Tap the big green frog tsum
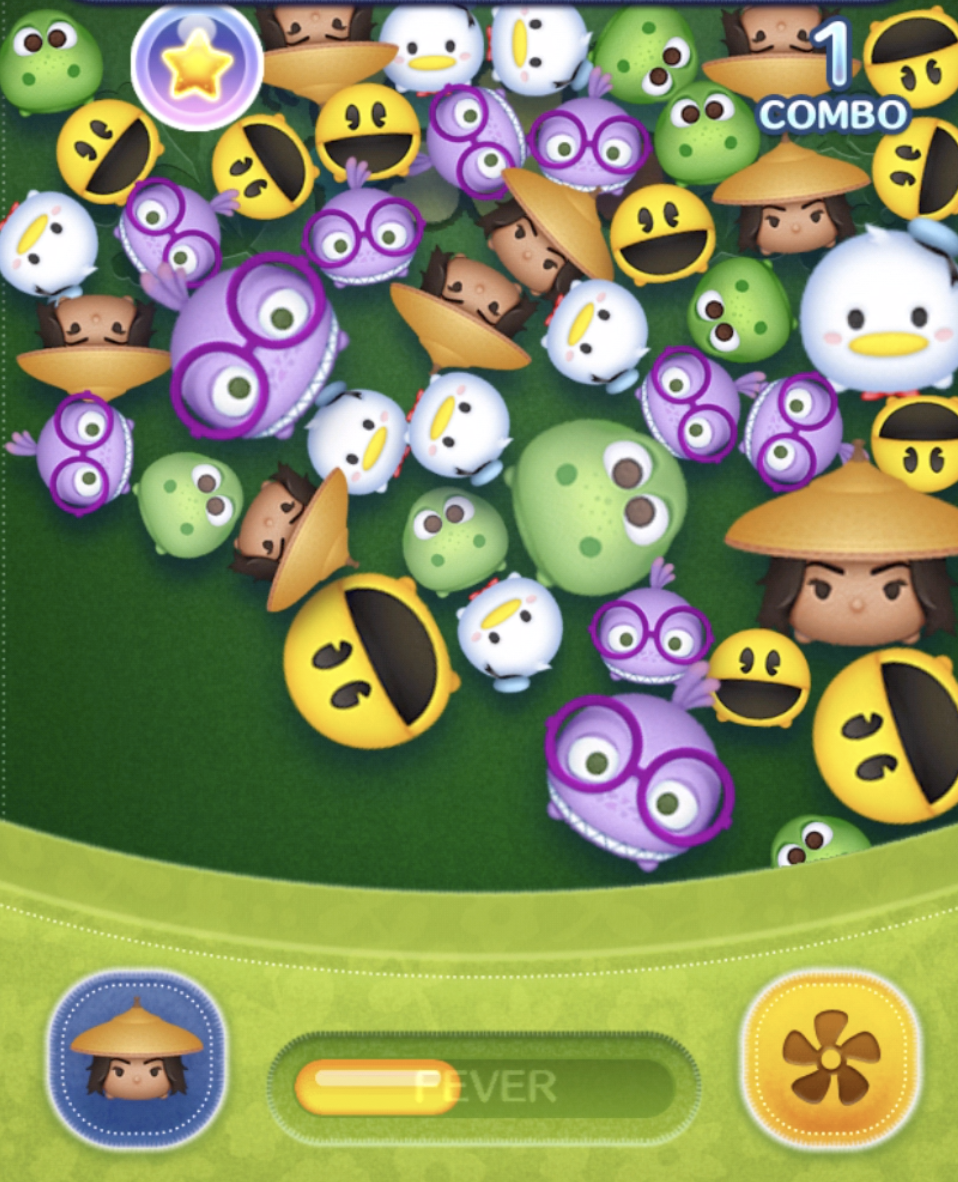The image size is (958, 1182). 598,507
